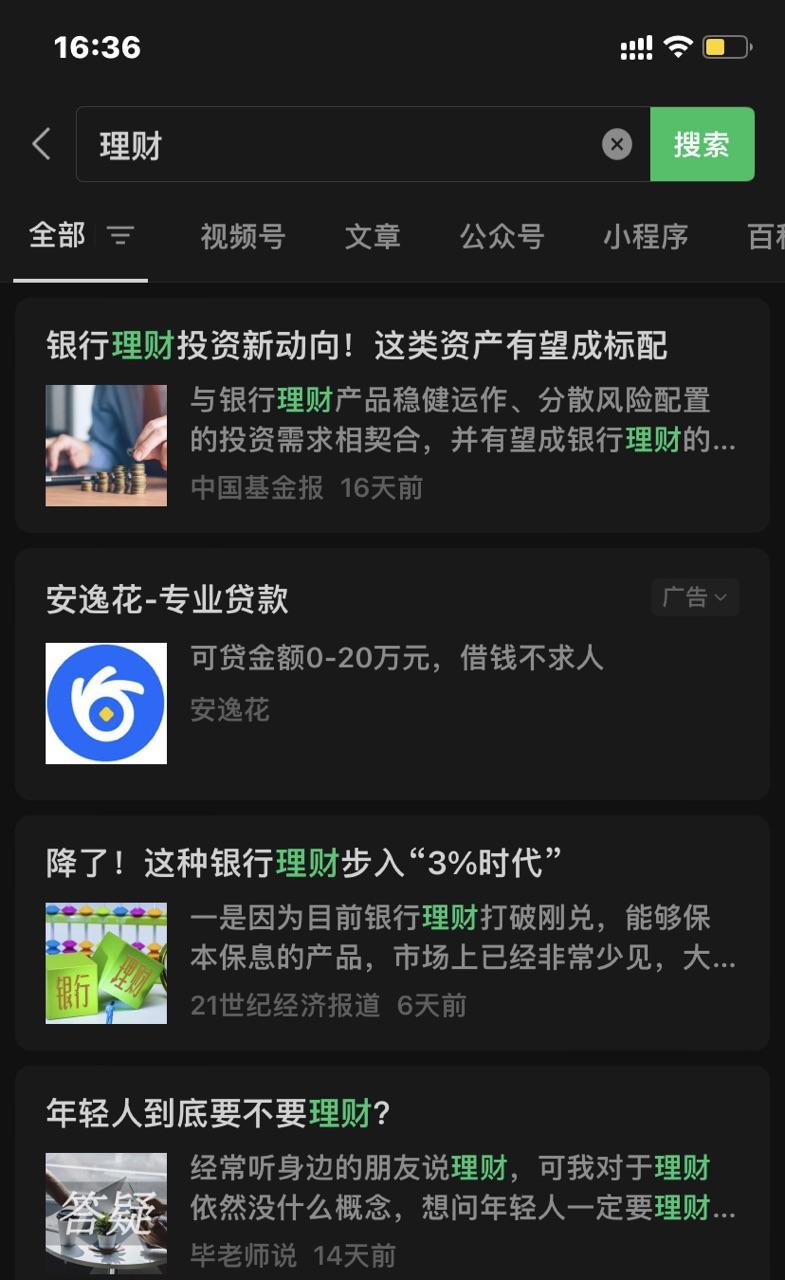
Task: Open filter options under the 全部 tab
Action: tap(120, 238)
